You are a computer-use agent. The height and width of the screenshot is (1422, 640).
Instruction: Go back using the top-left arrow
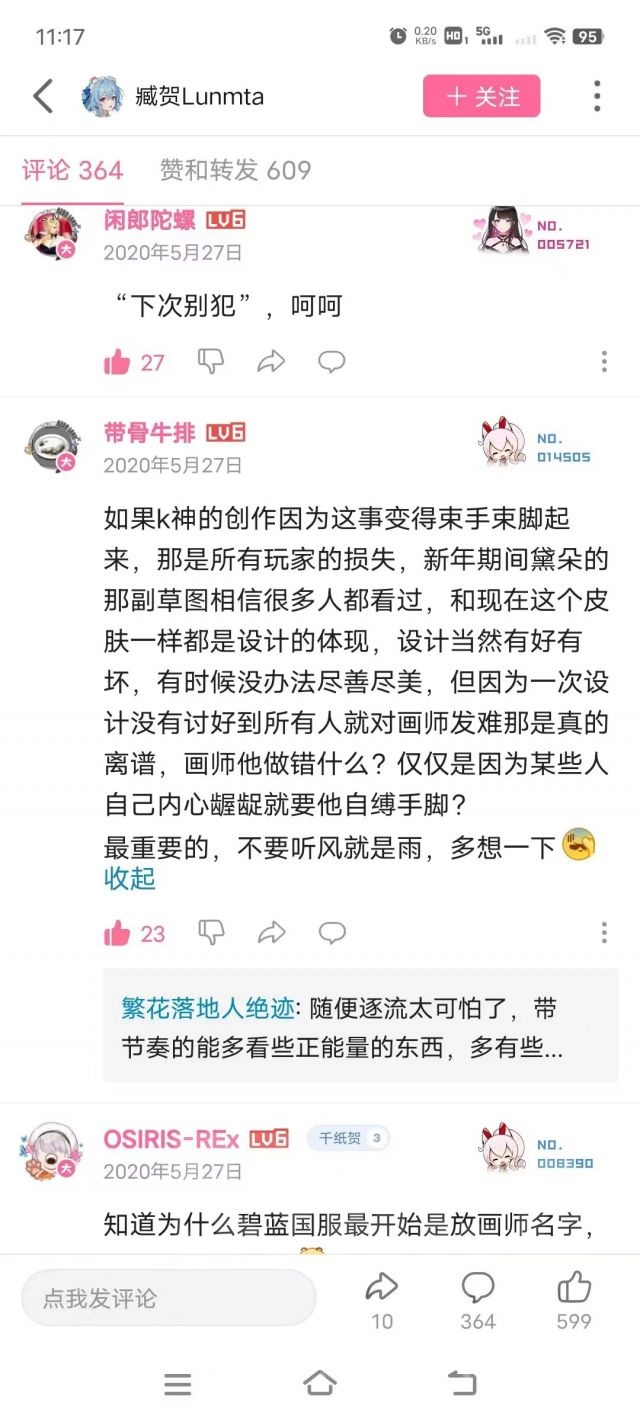pos(43,97)
